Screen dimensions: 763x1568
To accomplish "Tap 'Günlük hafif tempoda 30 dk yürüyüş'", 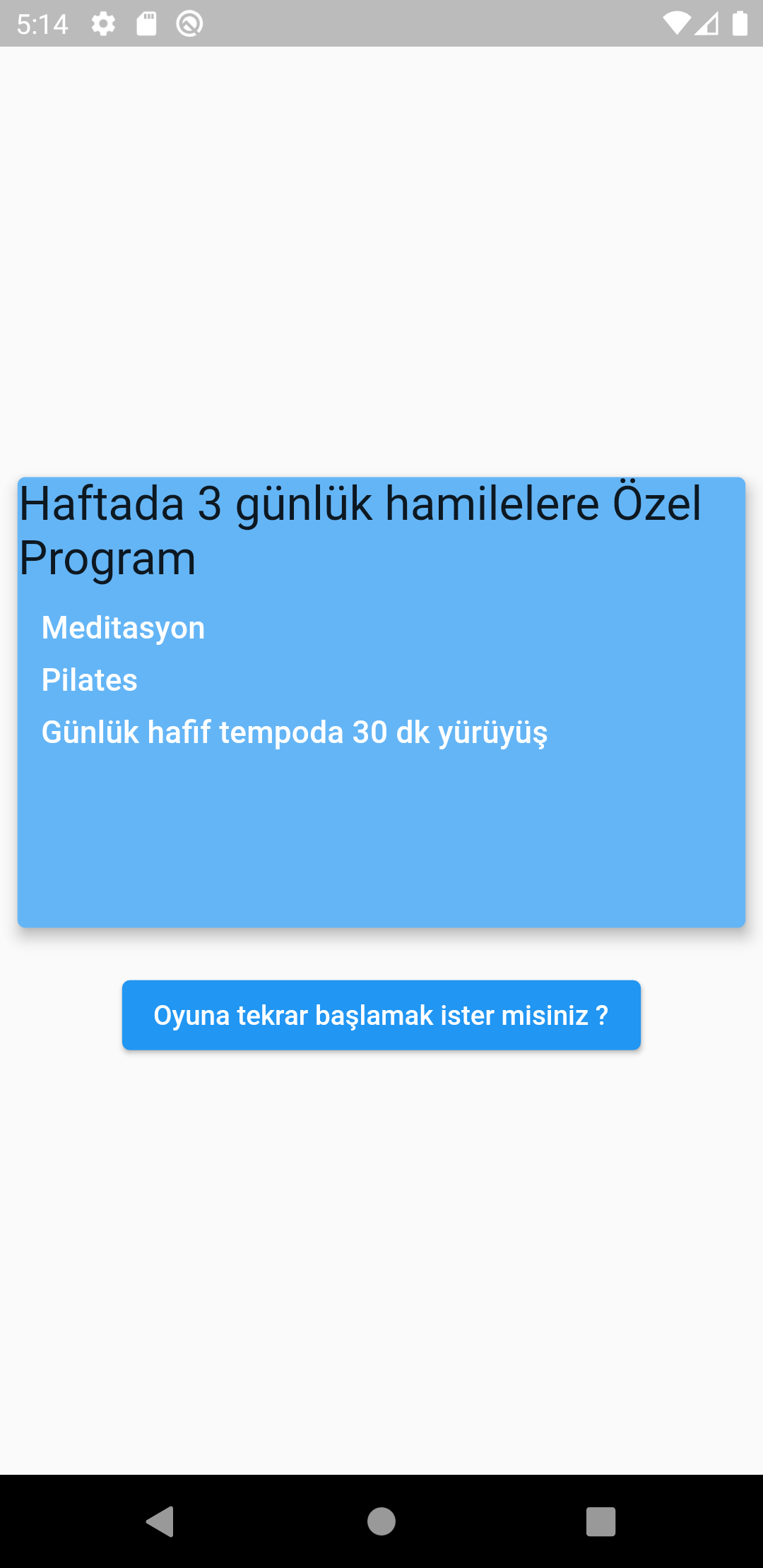I will click(x=295, y=733).
